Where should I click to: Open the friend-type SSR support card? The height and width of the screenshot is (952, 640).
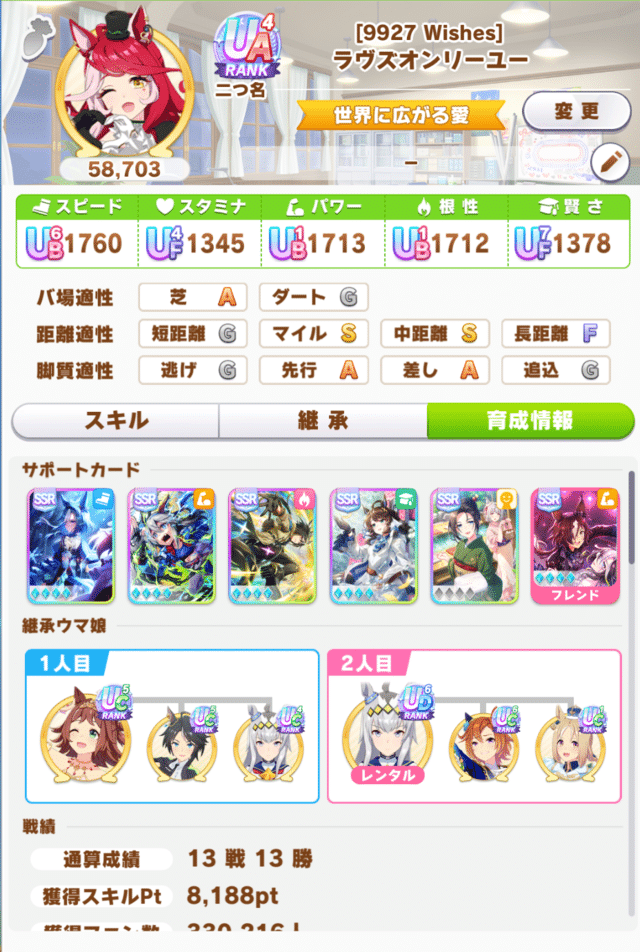pos(474,546)
